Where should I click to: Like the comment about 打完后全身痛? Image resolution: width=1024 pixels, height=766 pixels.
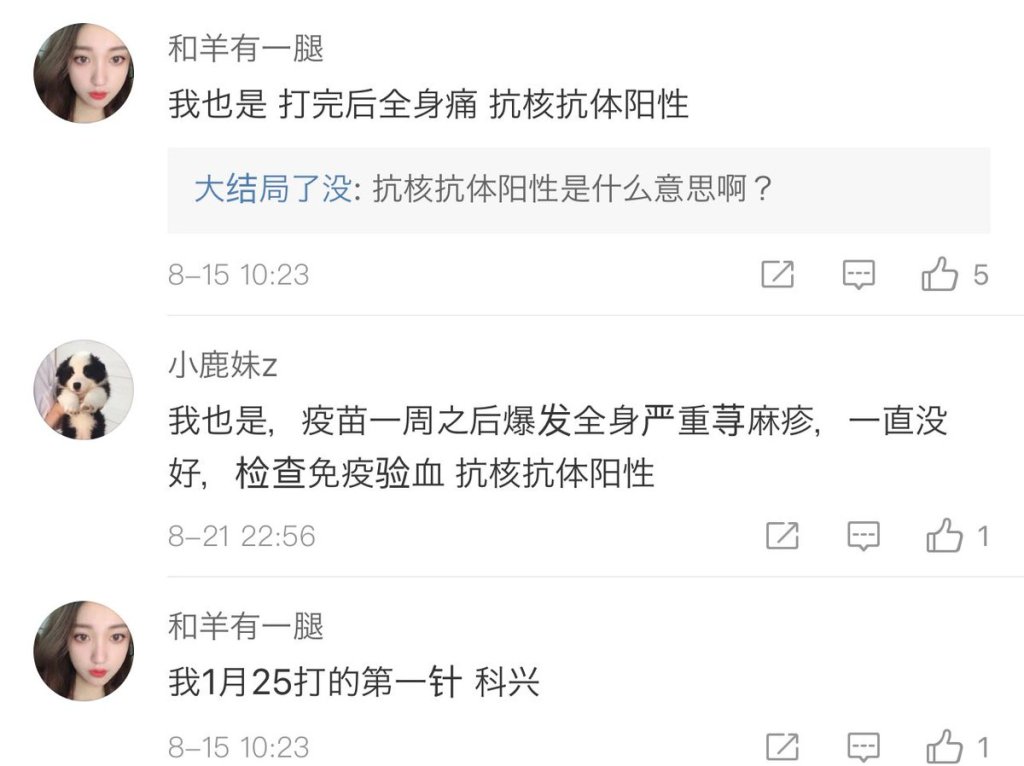point(940,274)
